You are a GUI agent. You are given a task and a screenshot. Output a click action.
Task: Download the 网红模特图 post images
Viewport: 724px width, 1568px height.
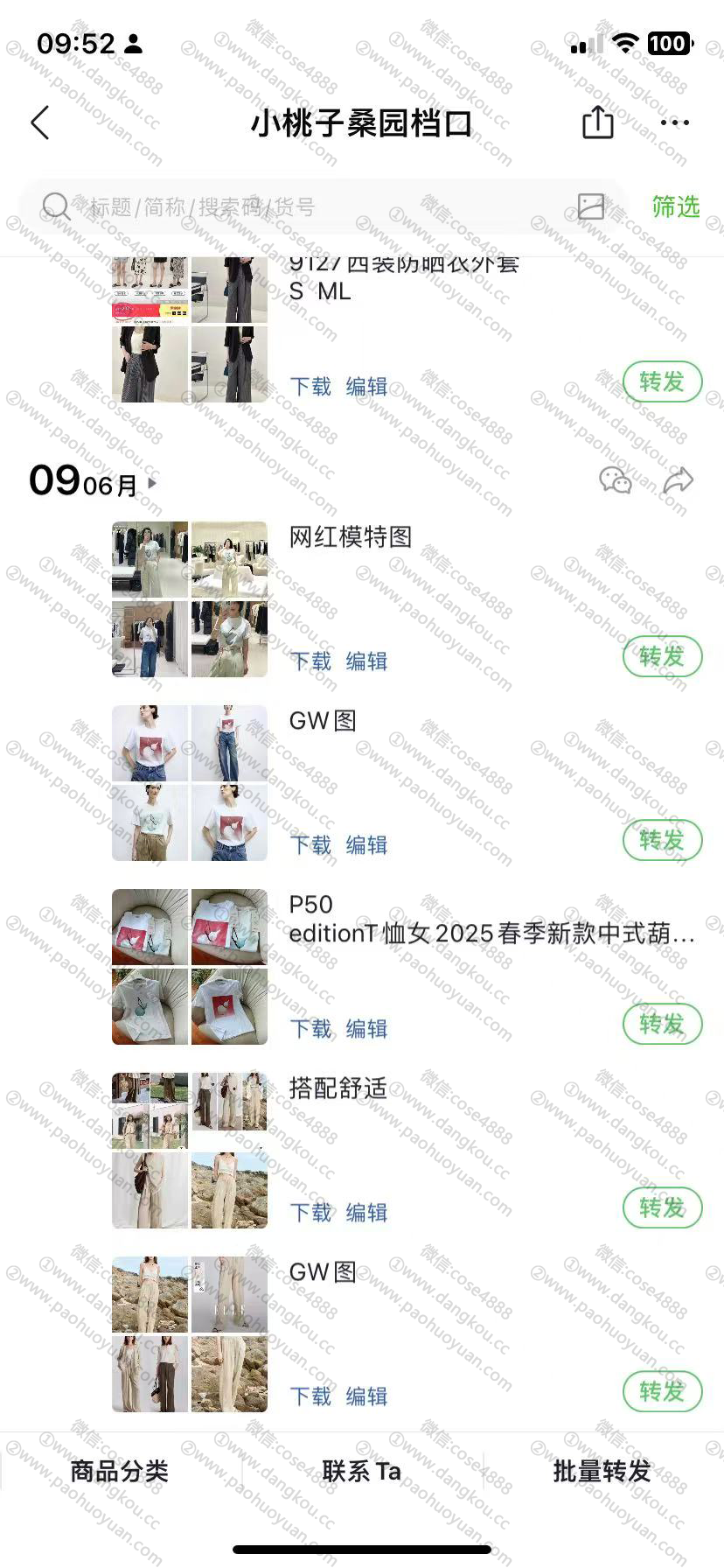pos(310,661)
